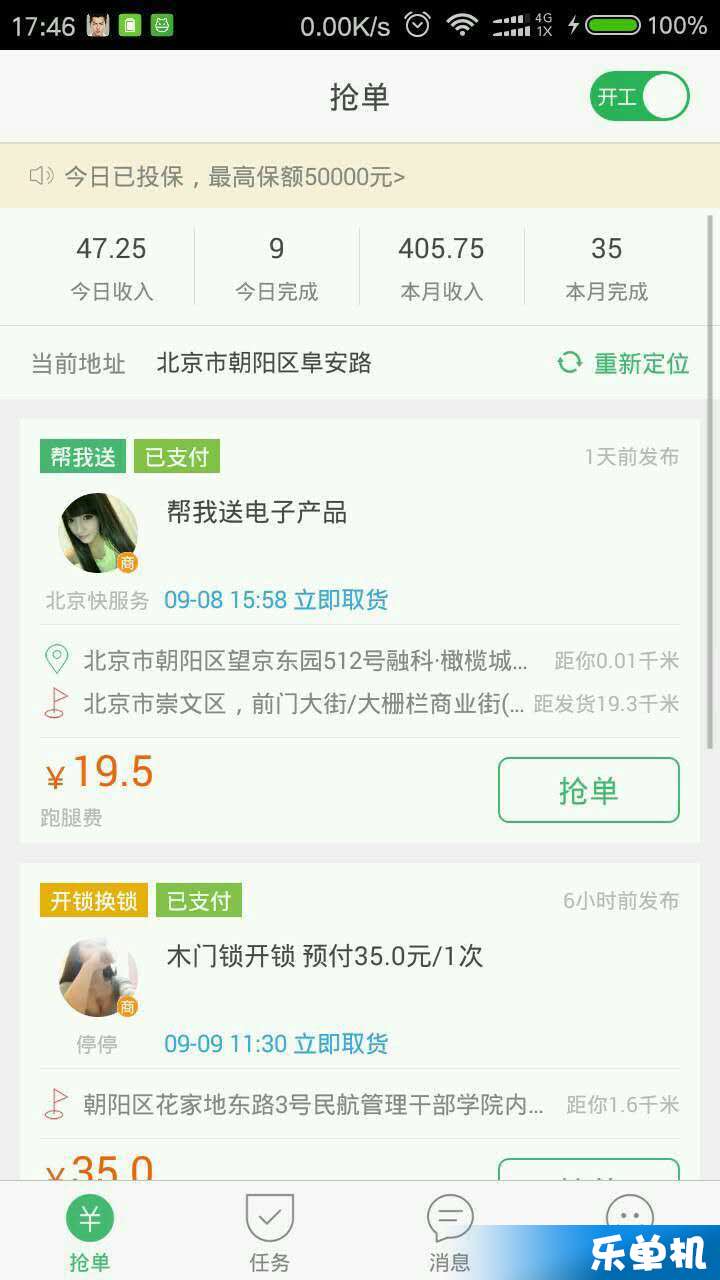Viewport: 720px width, 1280px height.
Task: Toggle the 开工 work switch
Action: coord(639,97)
